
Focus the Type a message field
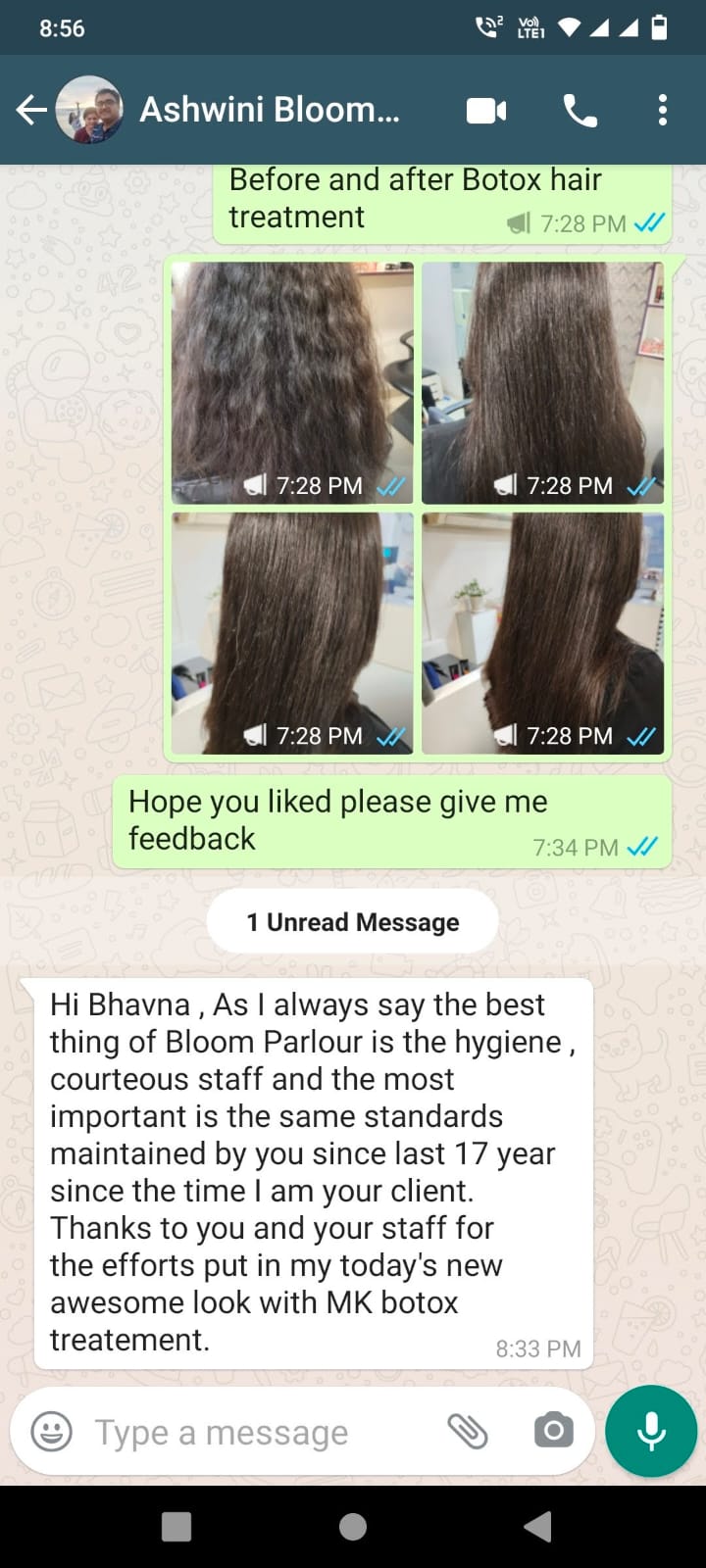point(255,1432)
